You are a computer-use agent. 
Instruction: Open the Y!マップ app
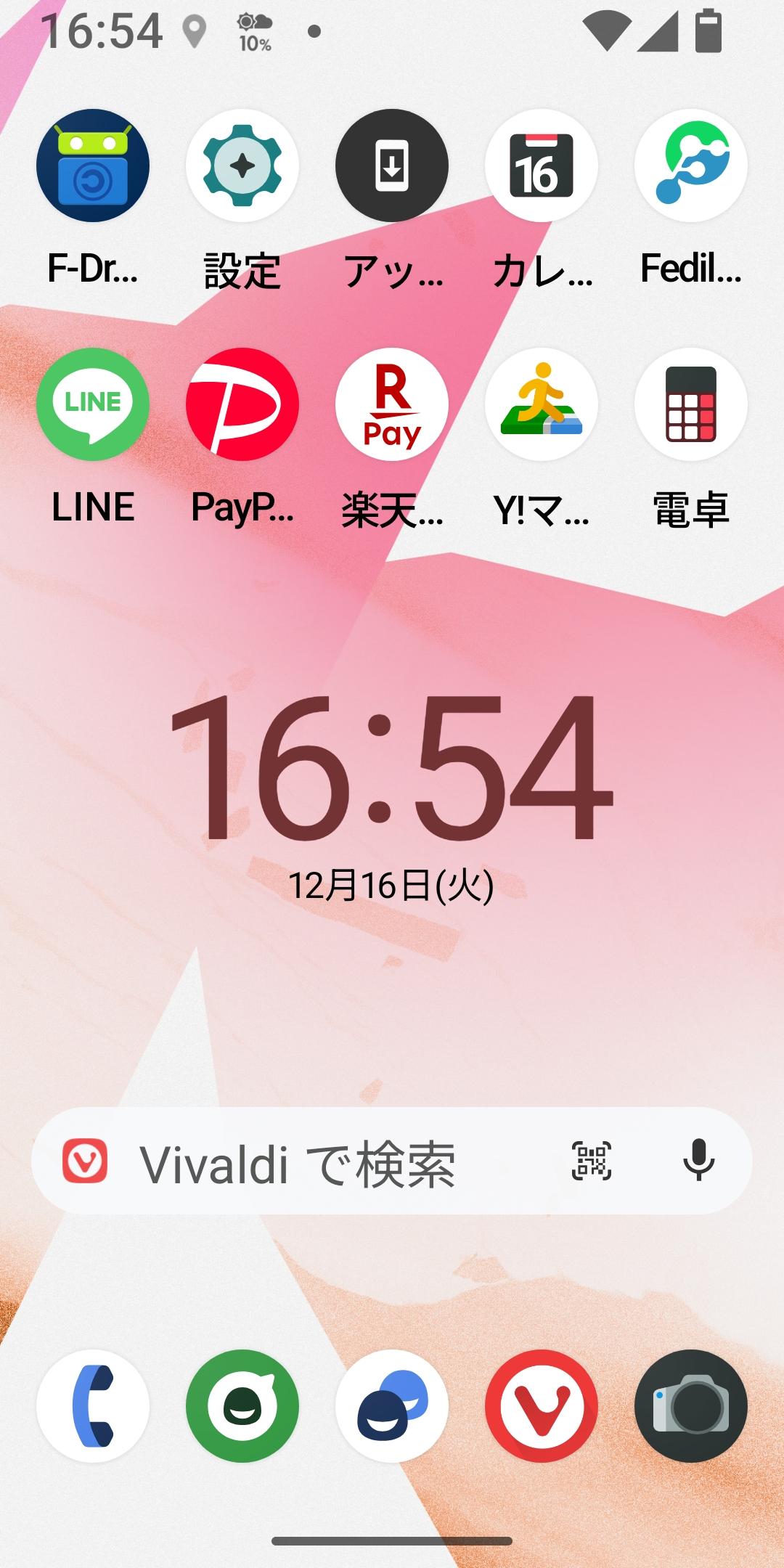[542, 404]
